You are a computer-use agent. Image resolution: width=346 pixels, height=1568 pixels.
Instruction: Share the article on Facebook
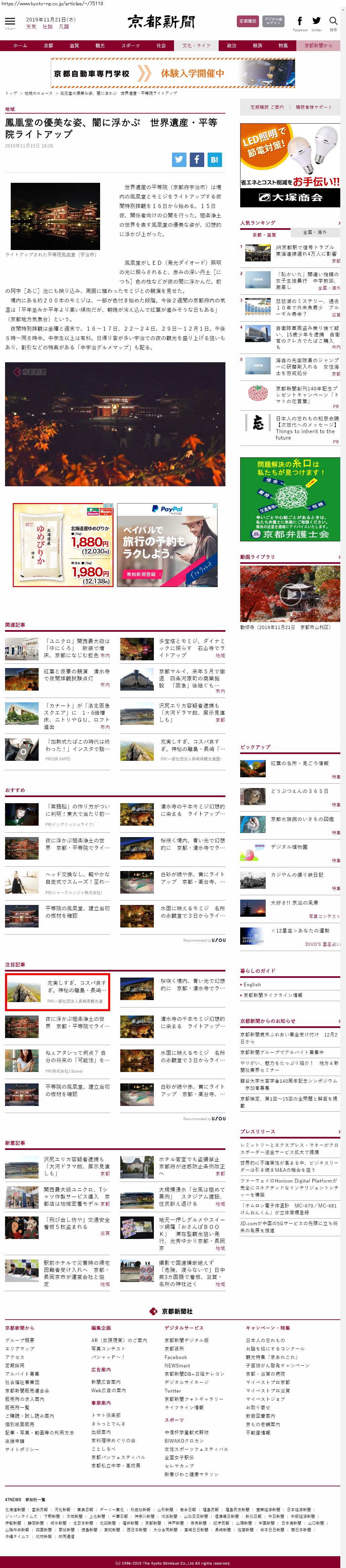pos(197,160)
